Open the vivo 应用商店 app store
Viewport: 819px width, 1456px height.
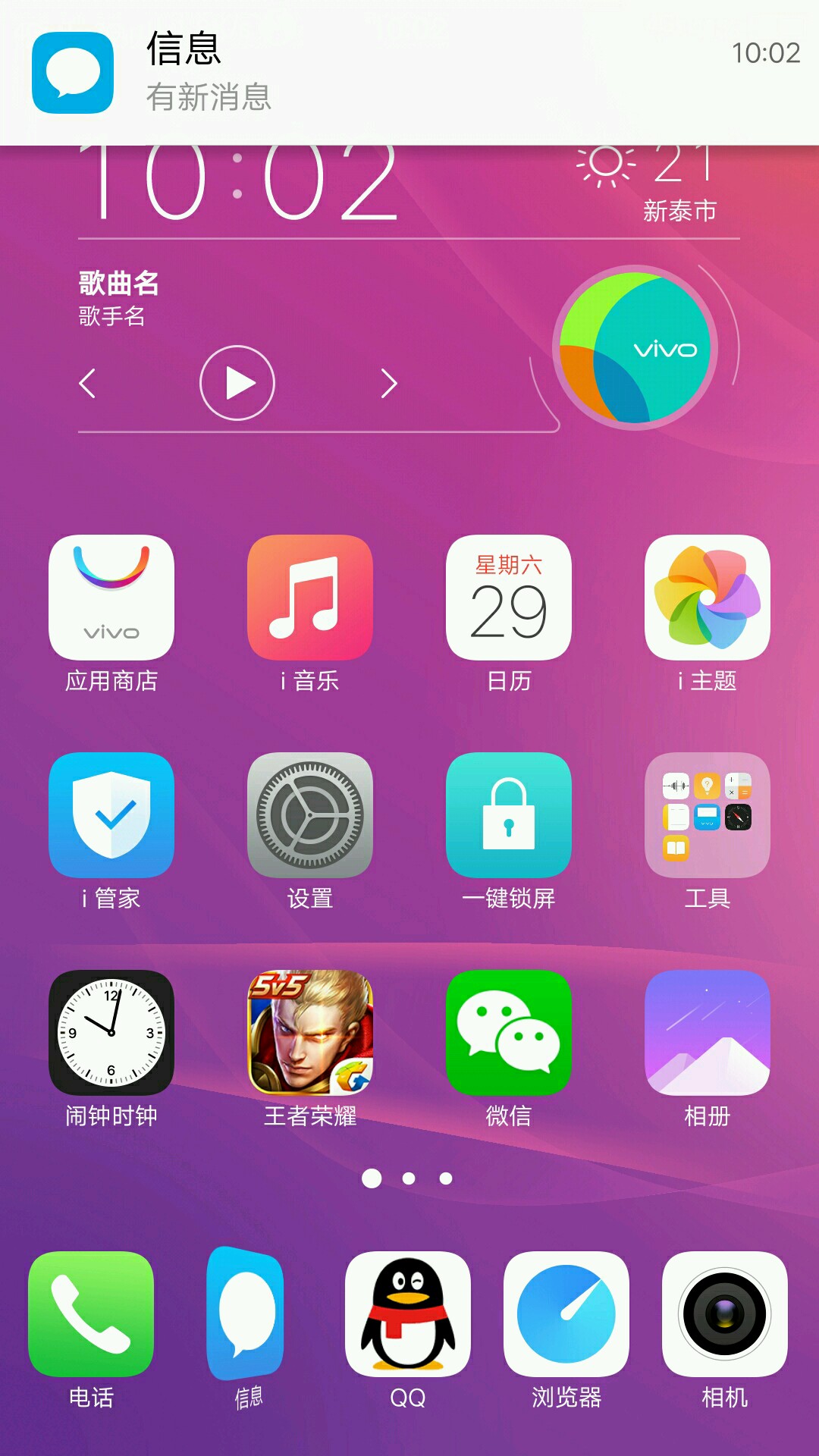tap(111, 598)
